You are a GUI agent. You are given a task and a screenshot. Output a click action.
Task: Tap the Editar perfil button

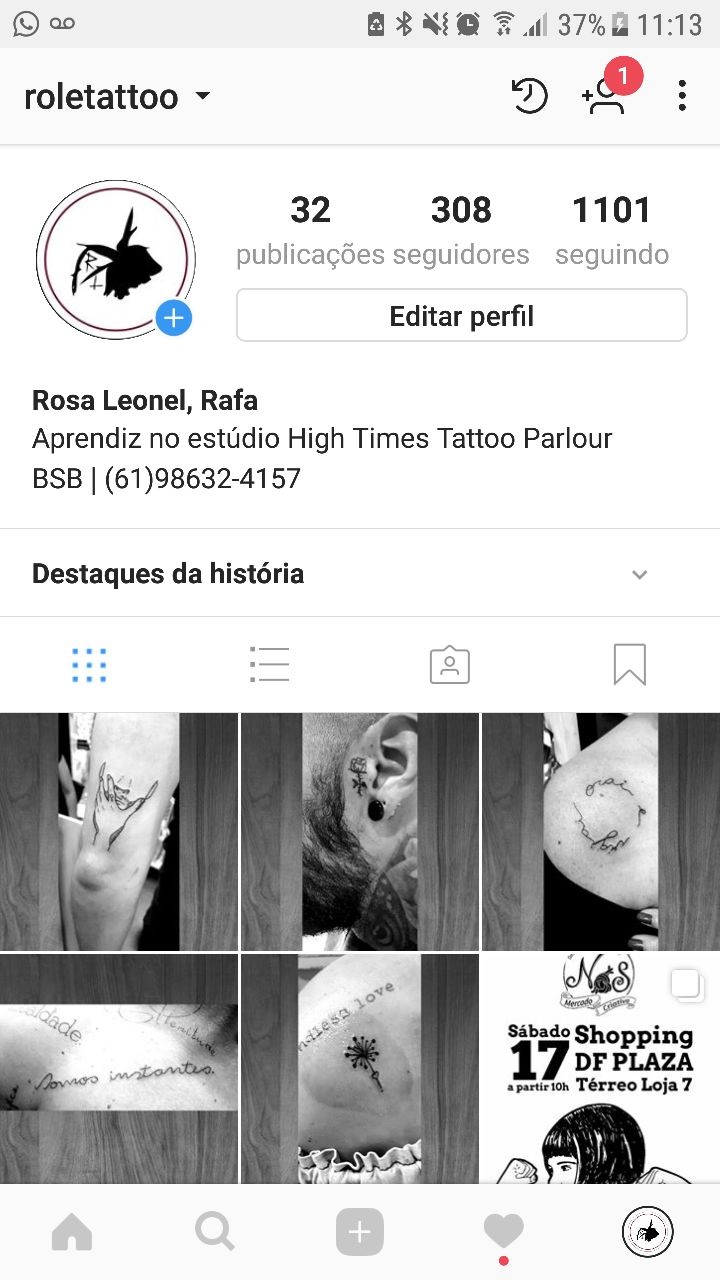coord(461,316)
